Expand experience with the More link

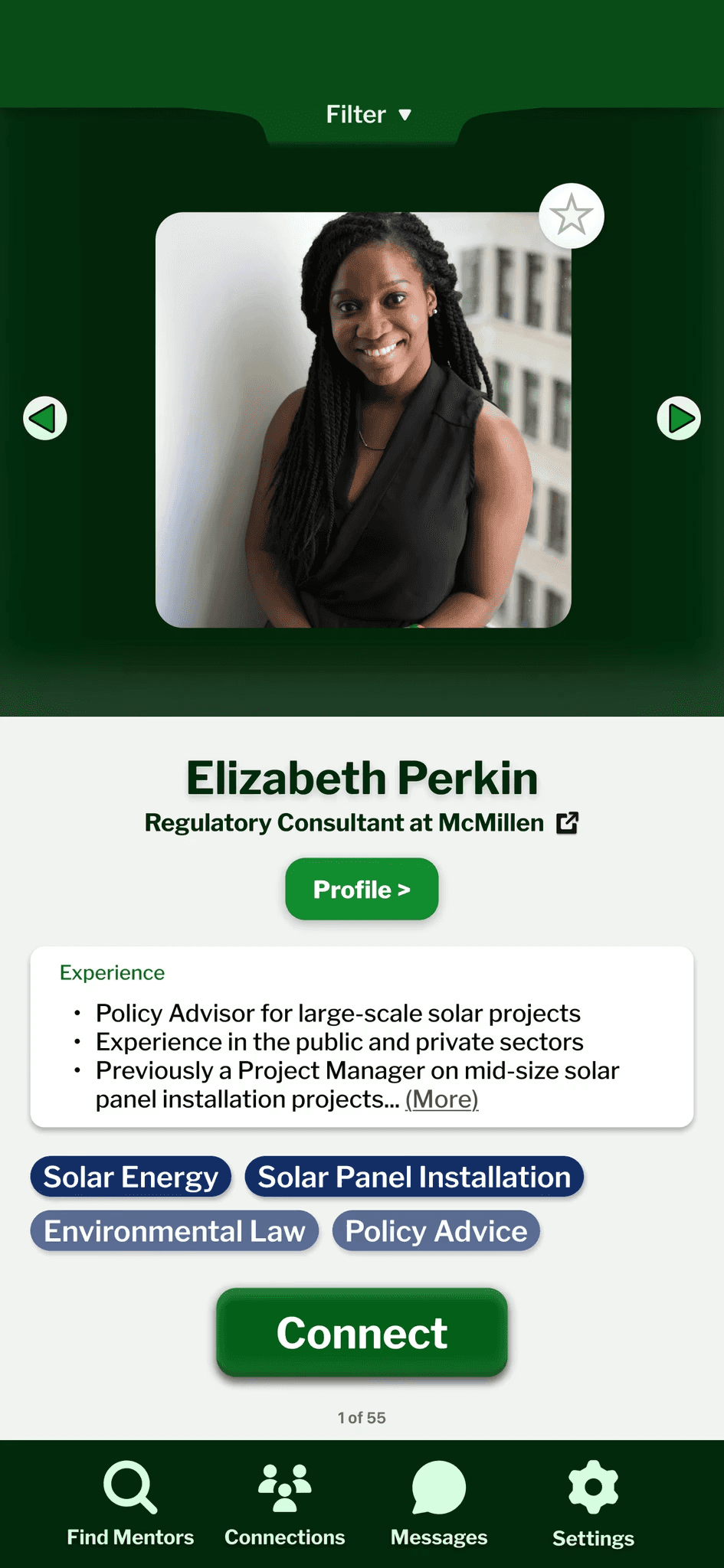point(441,1099)
